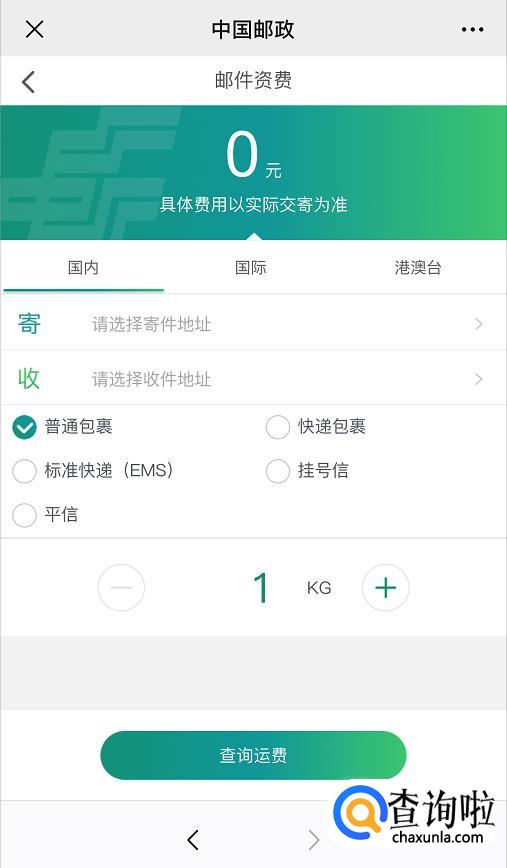Close the 中国邮政 mini program
The width and height of the screenshot is (507, 868).
tap(34, 29)
